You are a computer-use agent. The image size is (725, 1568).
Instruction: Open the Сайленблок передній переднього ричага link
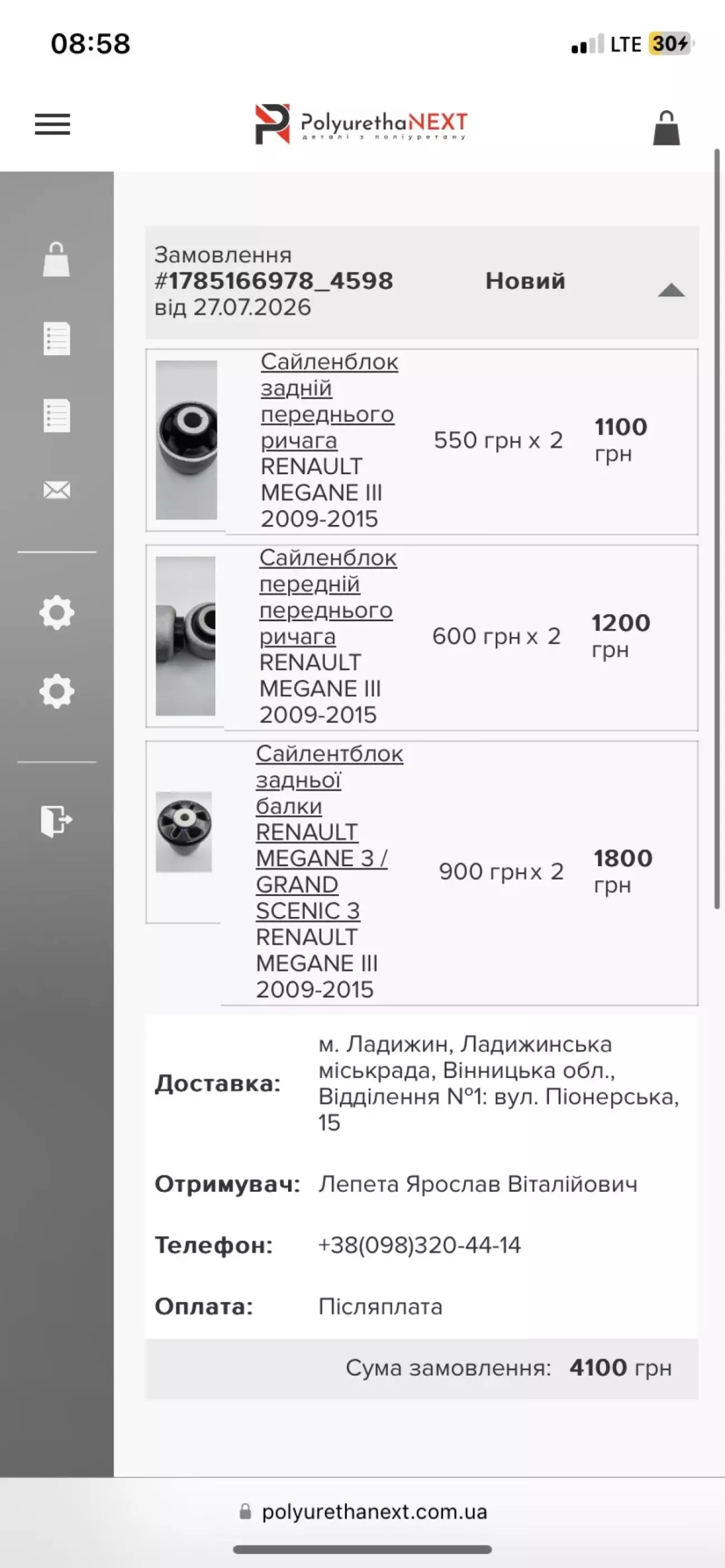click(327, 597)
